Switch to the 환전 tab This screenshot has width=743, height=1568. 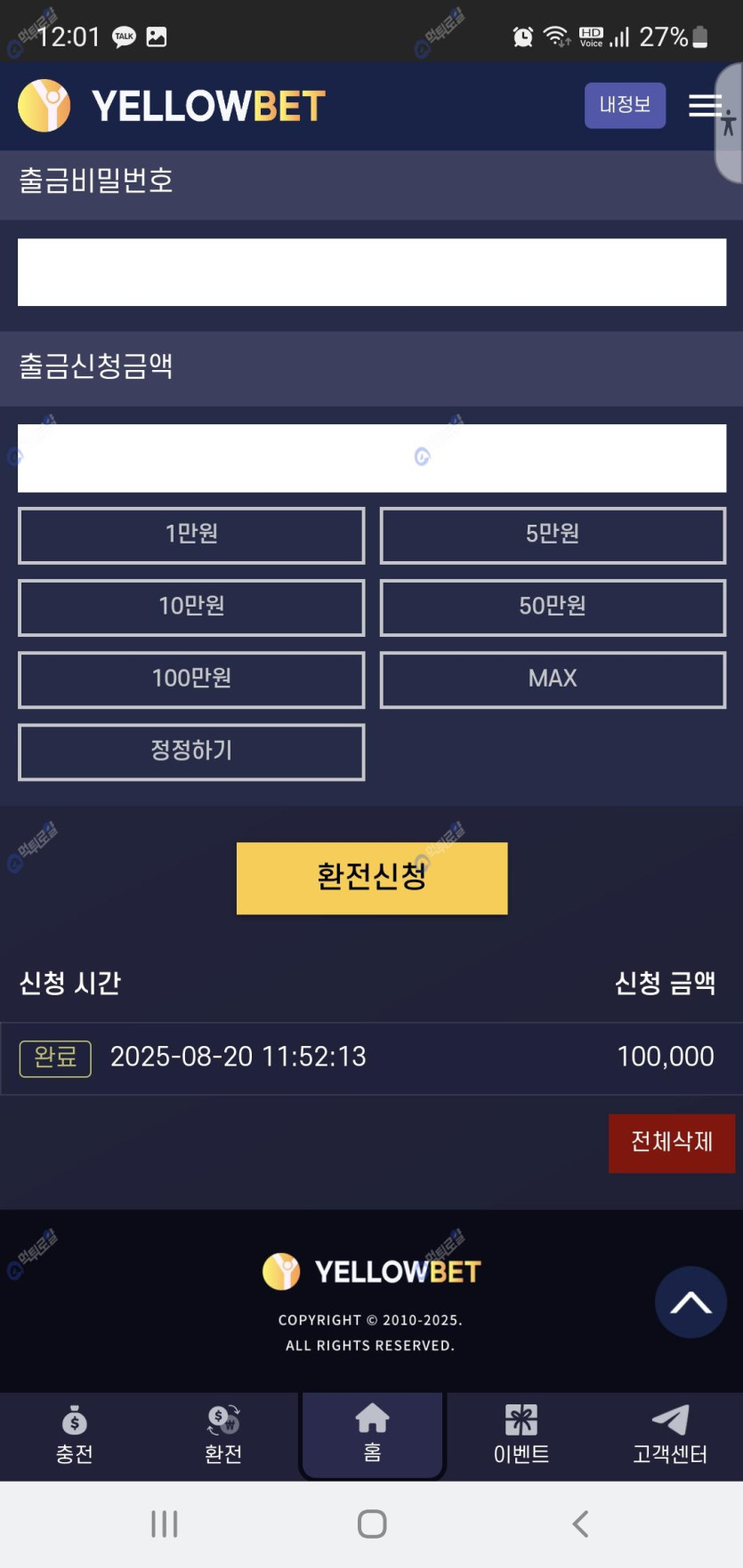223,1434
